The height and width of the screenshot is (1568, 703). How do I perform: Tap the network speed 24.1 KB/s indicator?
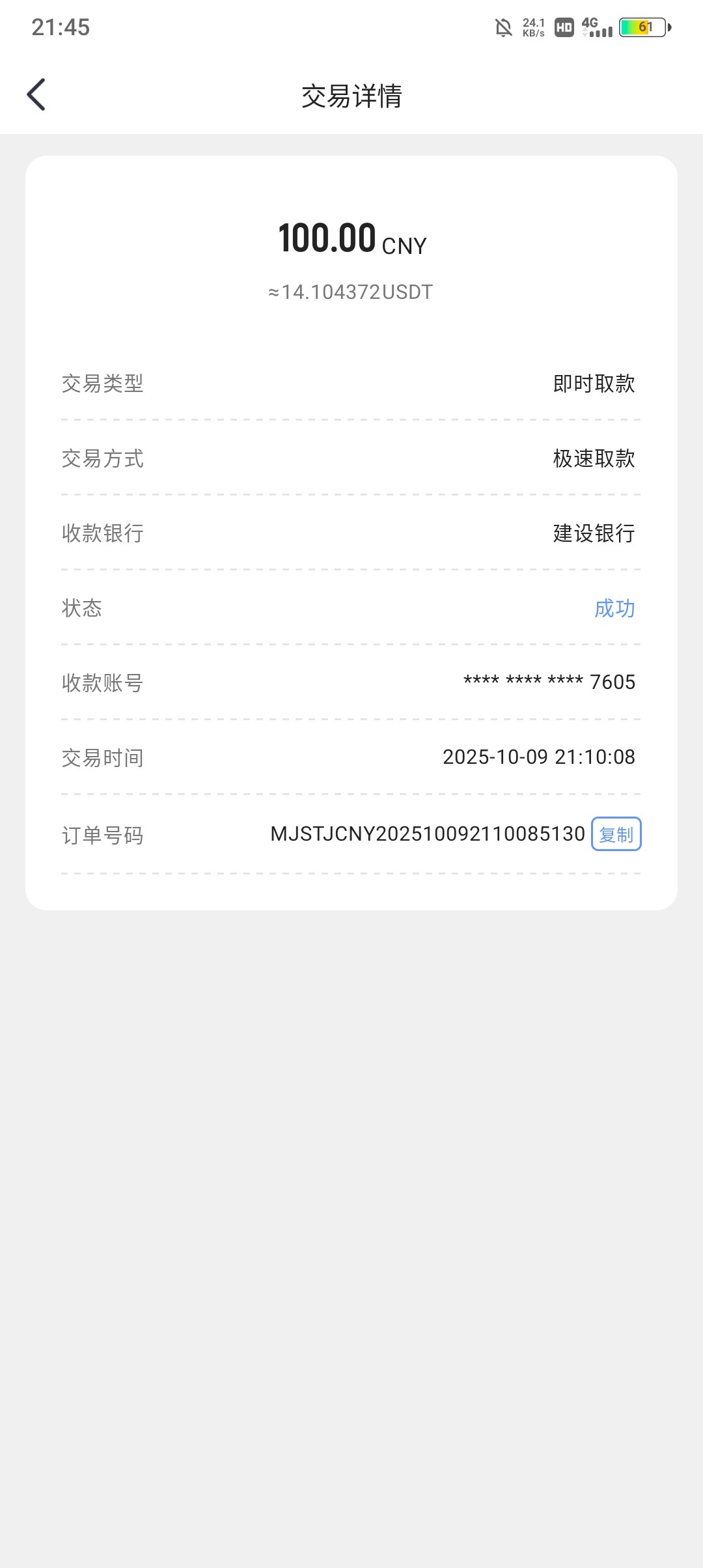click(x=532, y=27)
